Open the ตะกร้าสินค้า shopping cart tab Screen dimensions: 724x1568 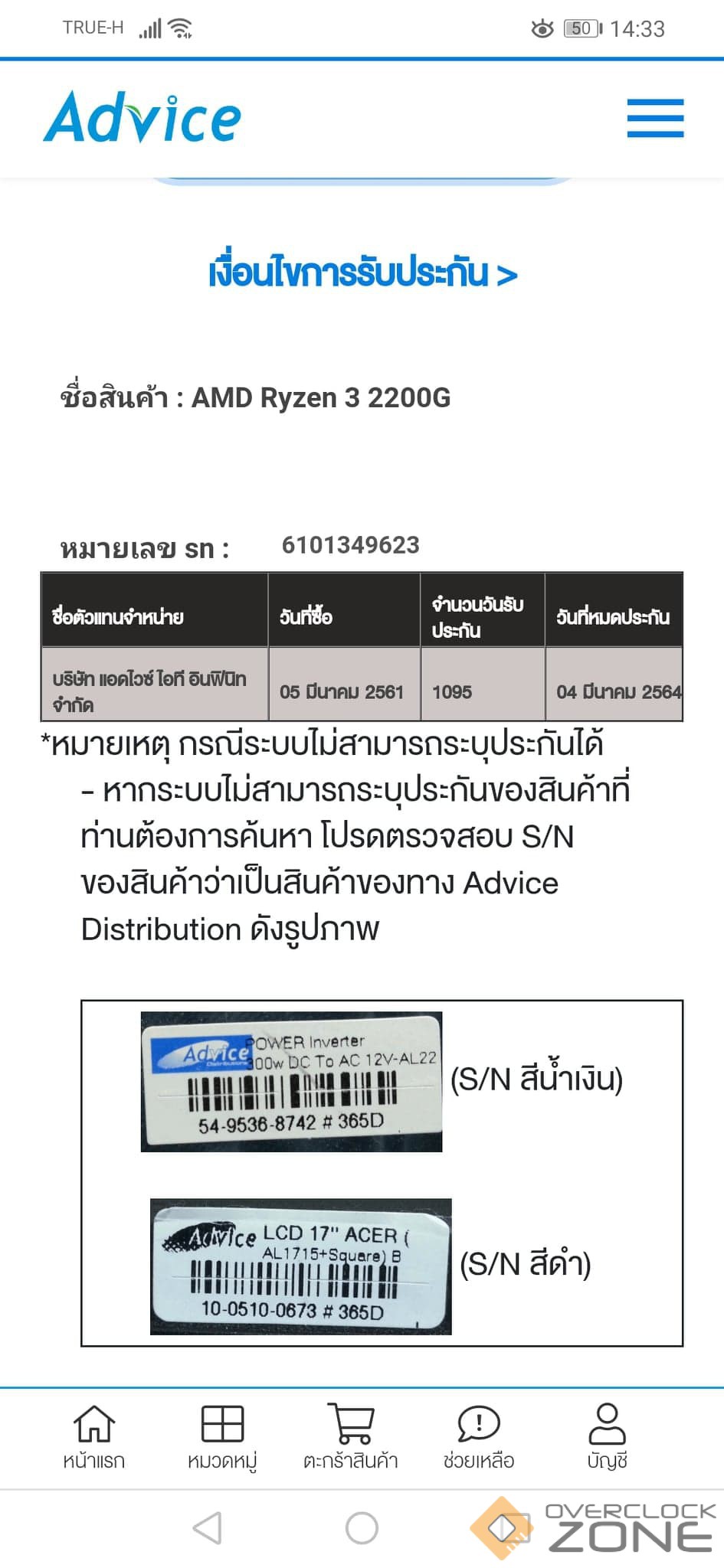point(350,1437)
